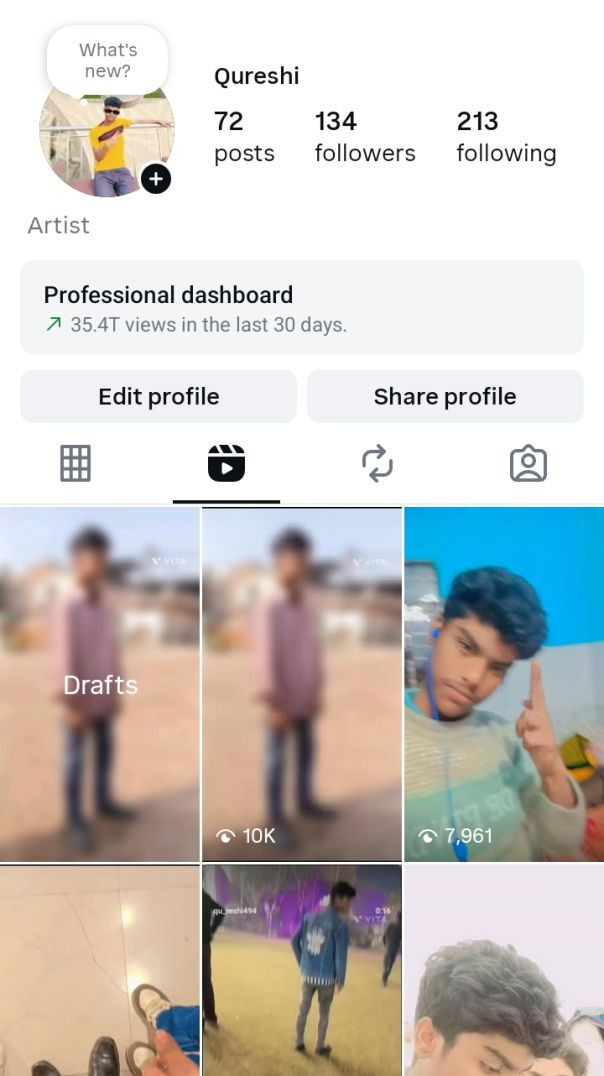Open the Professional dashboard card

[x=302, y=308]
